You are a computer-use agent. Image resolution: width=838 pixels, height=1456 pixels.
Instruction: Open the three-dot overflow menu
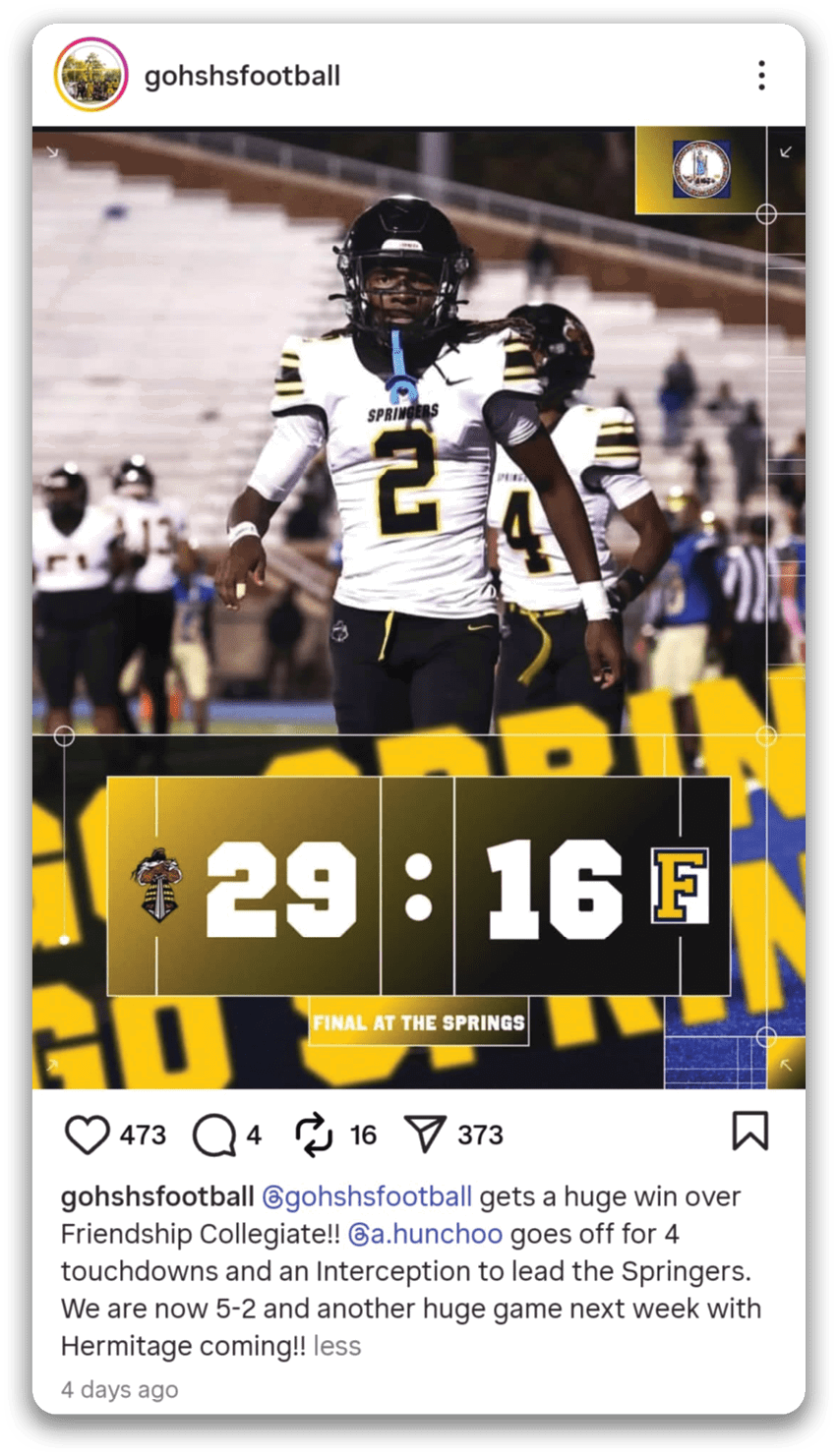(761, 76)
